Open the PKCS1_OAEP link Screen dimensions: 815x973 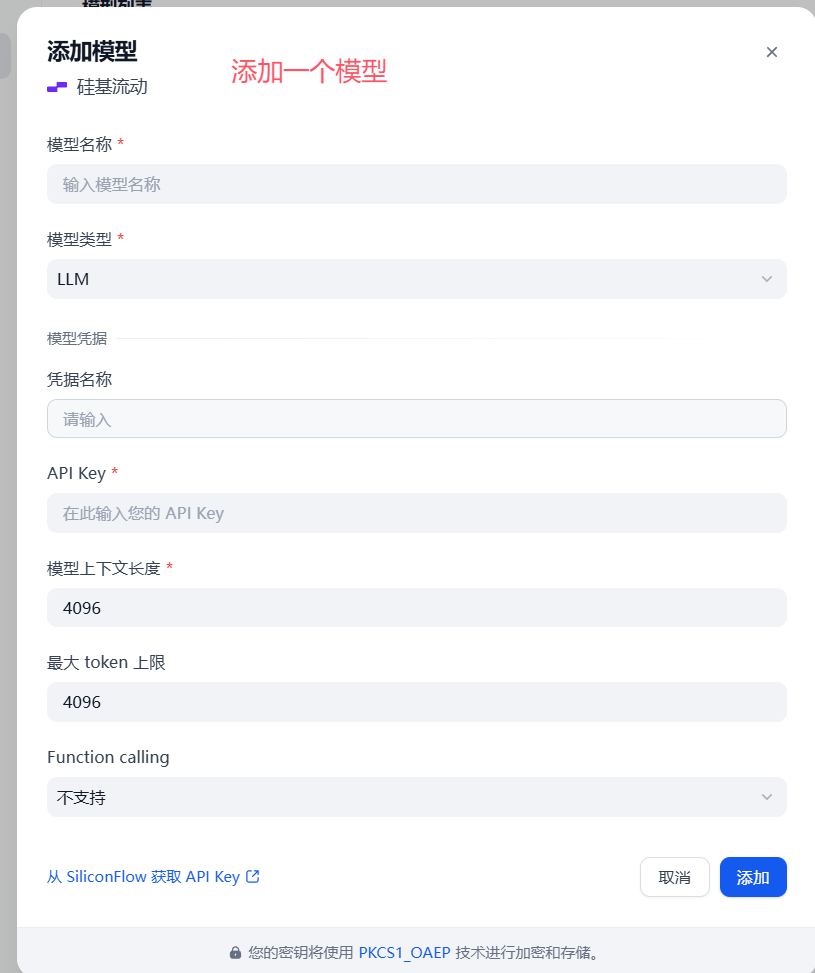(x=404, y=953)
